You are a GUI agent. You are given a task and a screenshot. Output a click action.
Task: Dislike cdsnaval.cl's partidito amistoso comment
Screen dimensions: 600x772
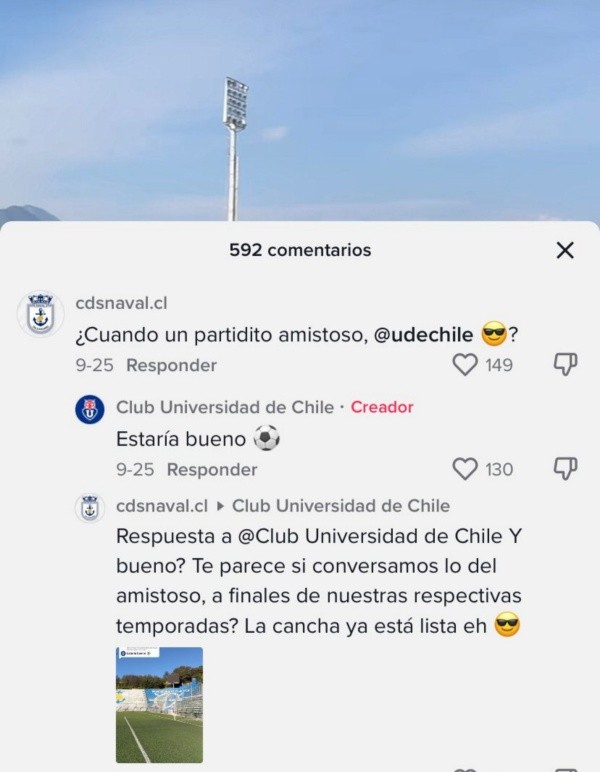[x=565, y=365]
